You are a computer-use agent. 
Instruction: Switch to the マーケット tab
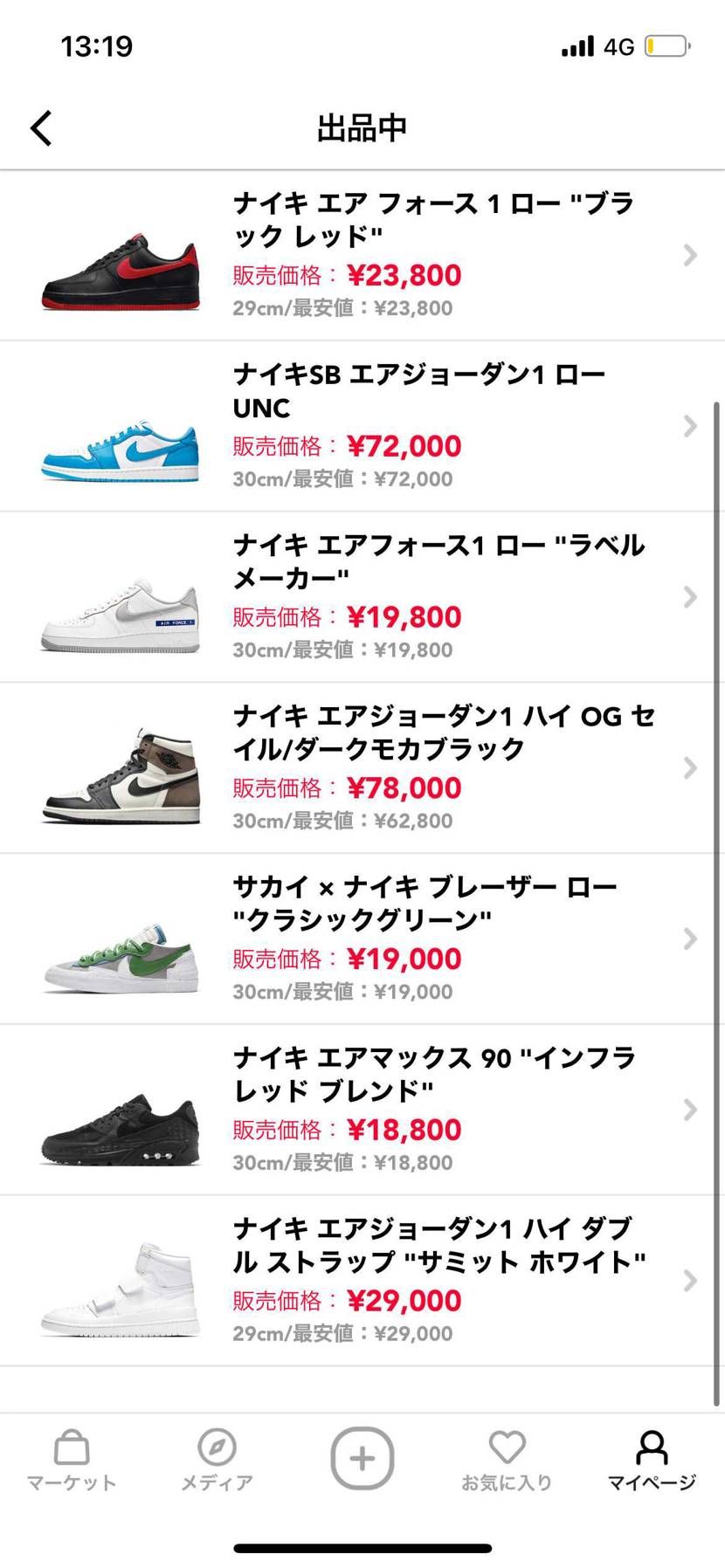point(72,1461)
